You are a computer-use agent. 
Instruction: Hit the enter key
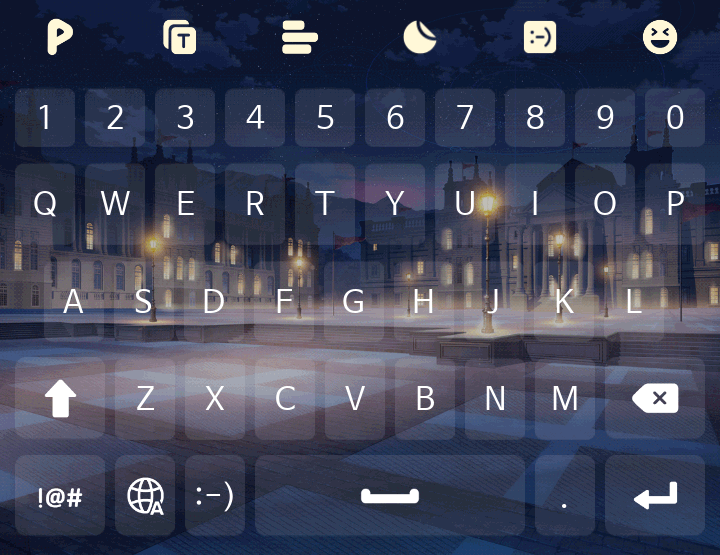tap(655, 496)
